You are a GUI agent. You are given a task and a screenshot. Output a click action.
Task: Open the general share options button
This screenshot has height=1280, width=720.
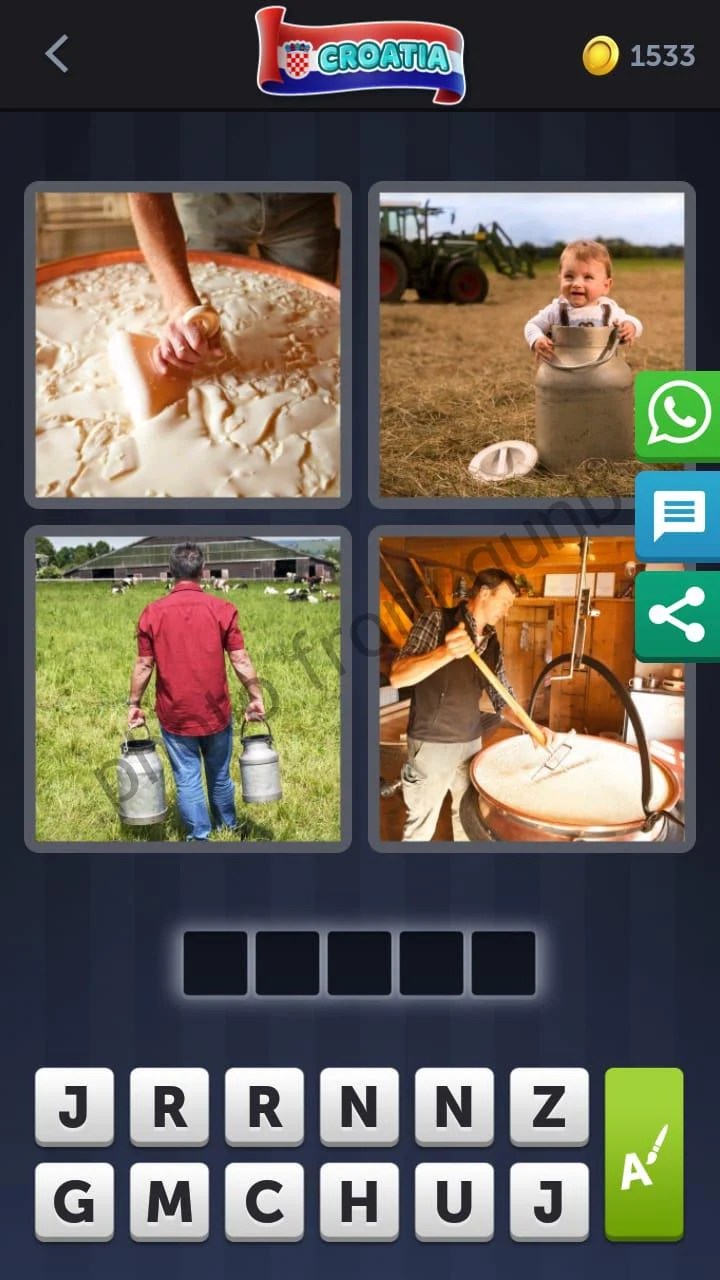coord(678,615)
